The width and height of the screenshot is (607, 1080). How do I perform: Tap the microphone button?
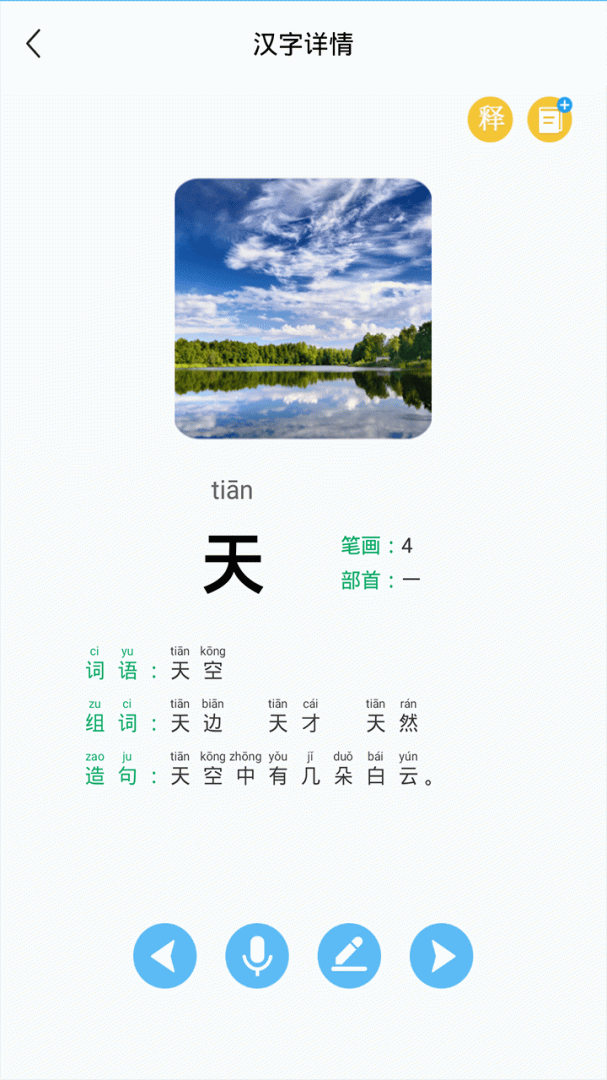[257, 956]
